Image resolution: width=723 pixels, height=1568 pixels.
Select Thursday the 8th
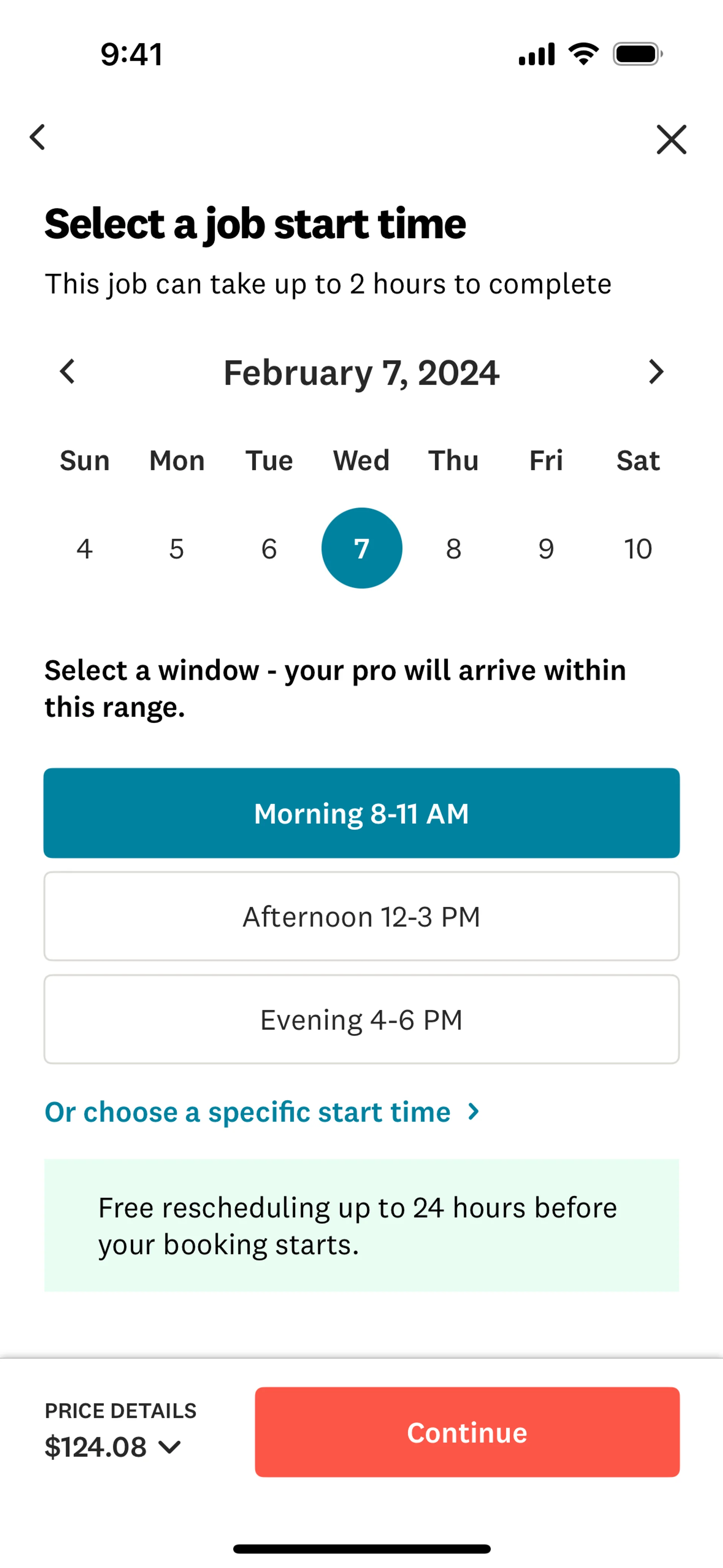(x=453, y=549)
